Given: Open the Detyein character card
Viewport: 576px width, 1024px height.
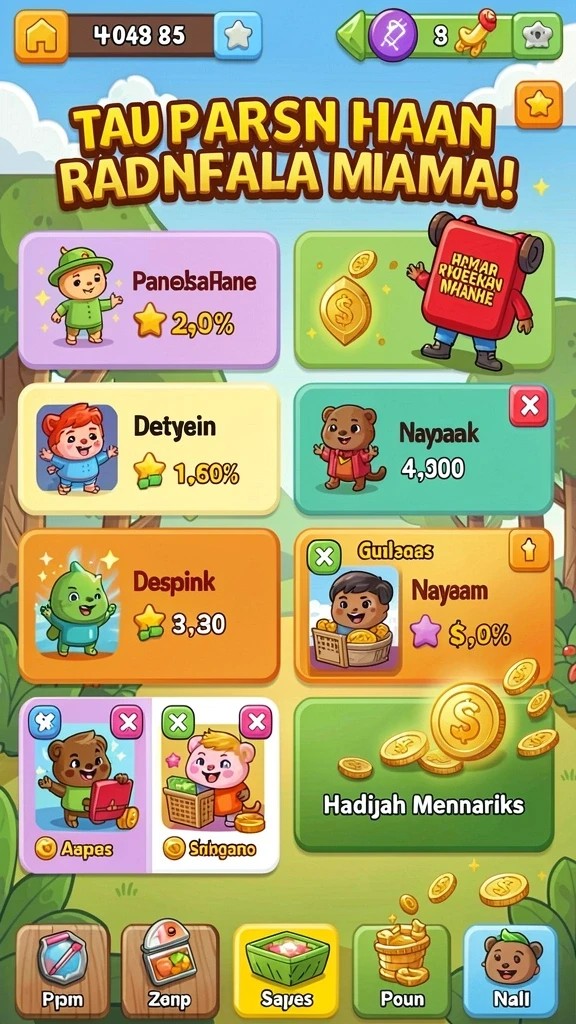Looking at the screenshot, I should 149,449.
